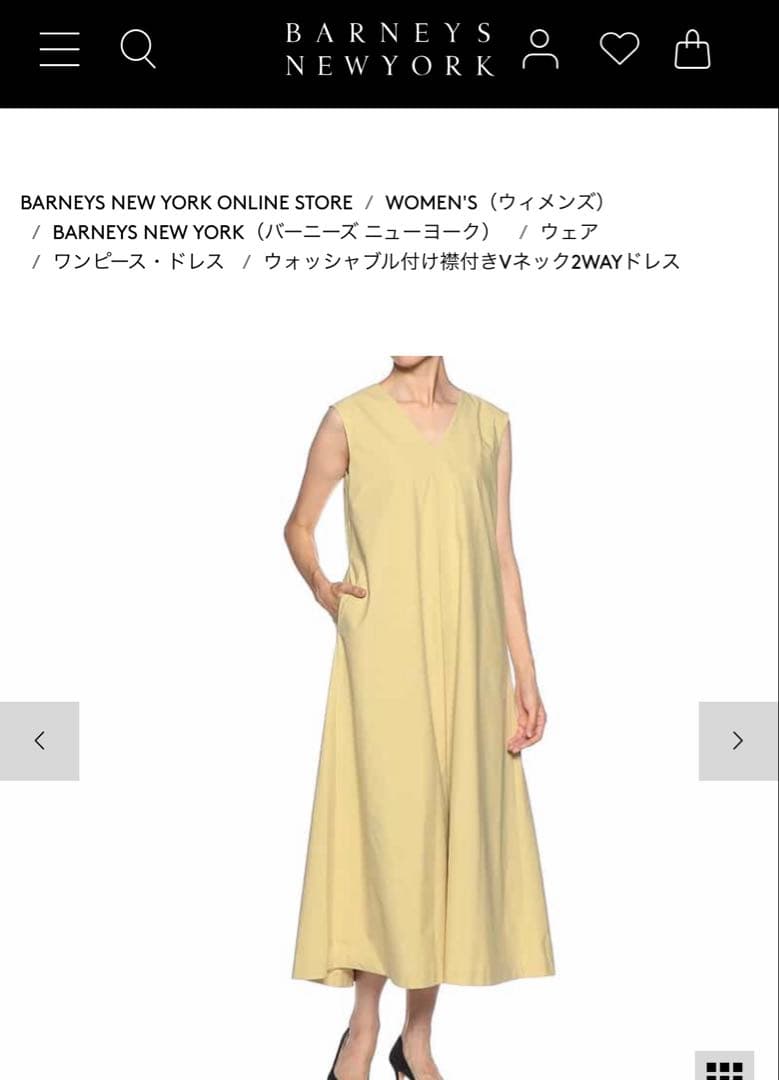This screenshot has height=1080, width=779.
Task: Open BARNEYS NEW YORK ONLINE STORE breadcrumb
Action: [186, 202]
